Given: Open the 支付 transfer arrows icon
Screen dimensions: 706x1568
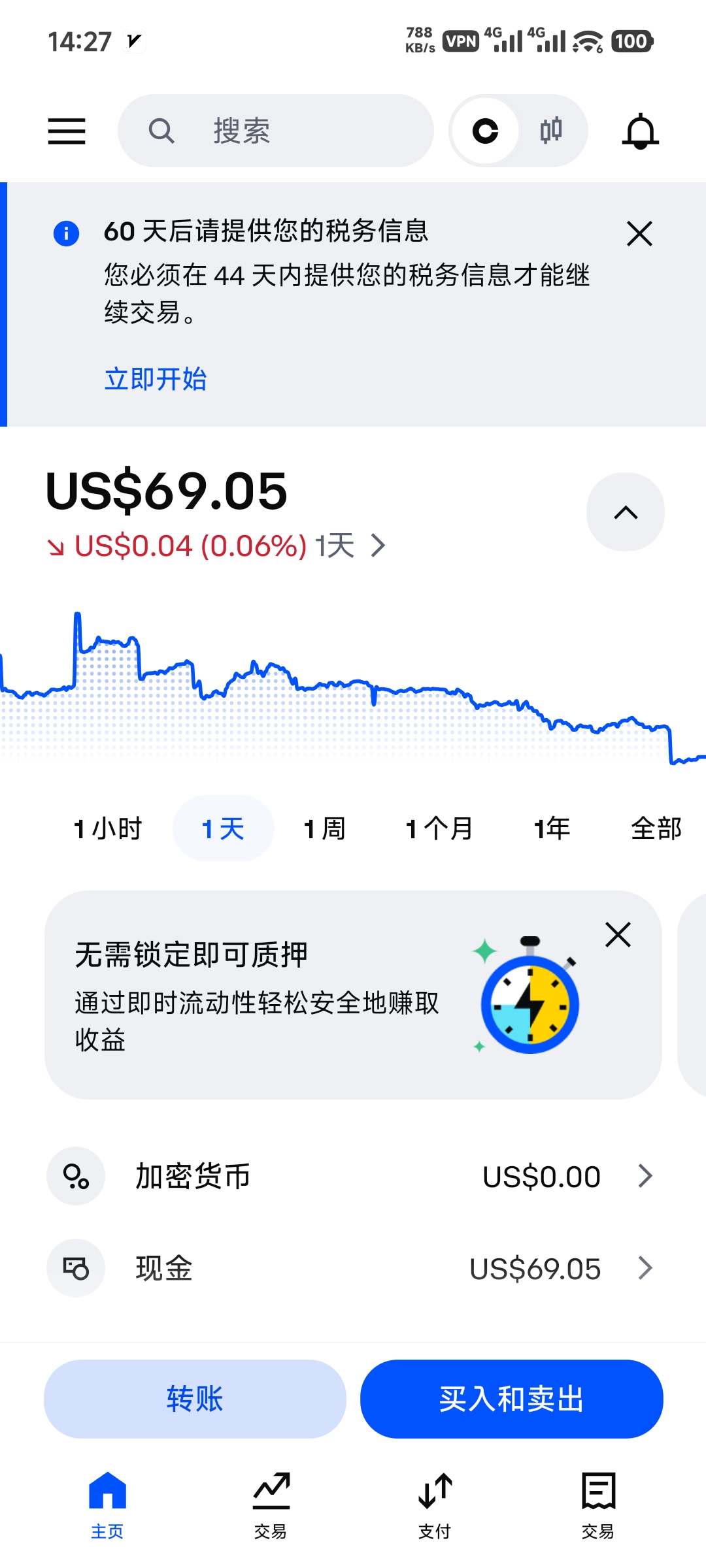Looking at the screenshot, I should pyautogui.click(x=434, y=1491).
